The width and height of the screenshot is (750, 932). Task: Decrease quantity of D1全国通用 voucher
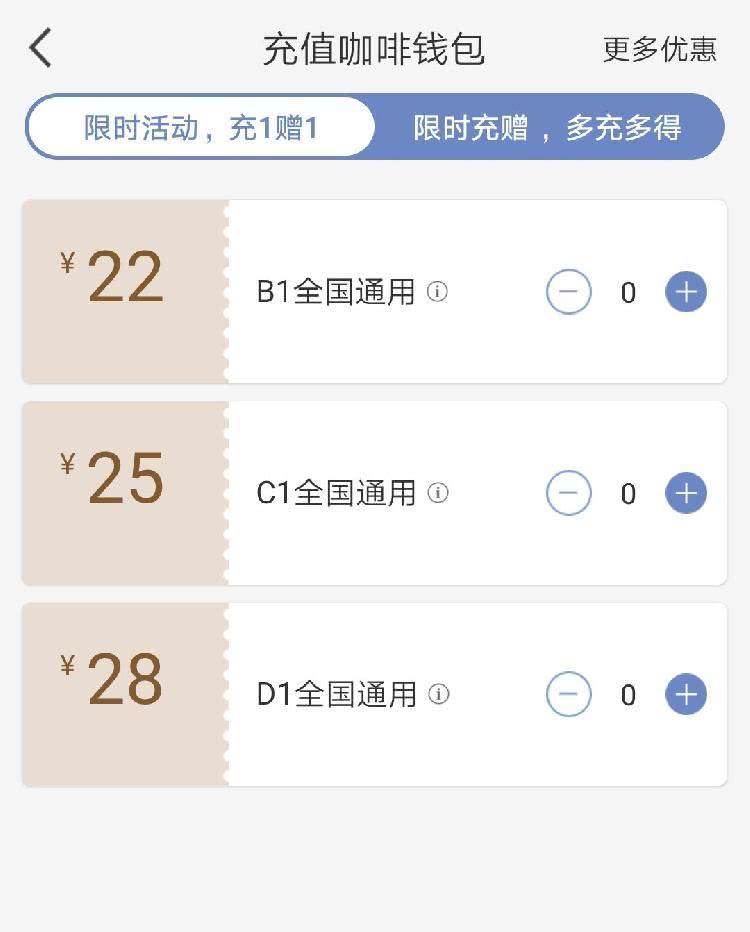pos(568,695)
